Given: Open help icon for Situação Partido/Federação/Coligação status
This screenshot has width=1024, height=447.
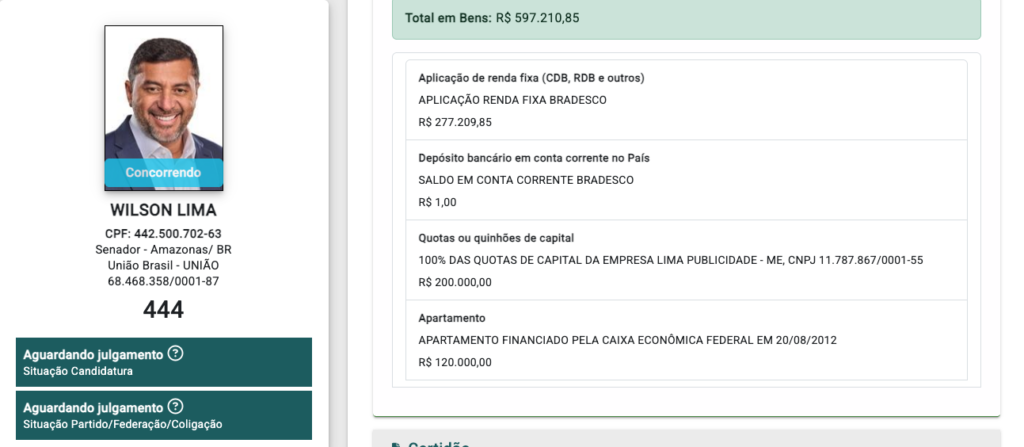Looking at the screenshot, I should click(x=175, y=406).
